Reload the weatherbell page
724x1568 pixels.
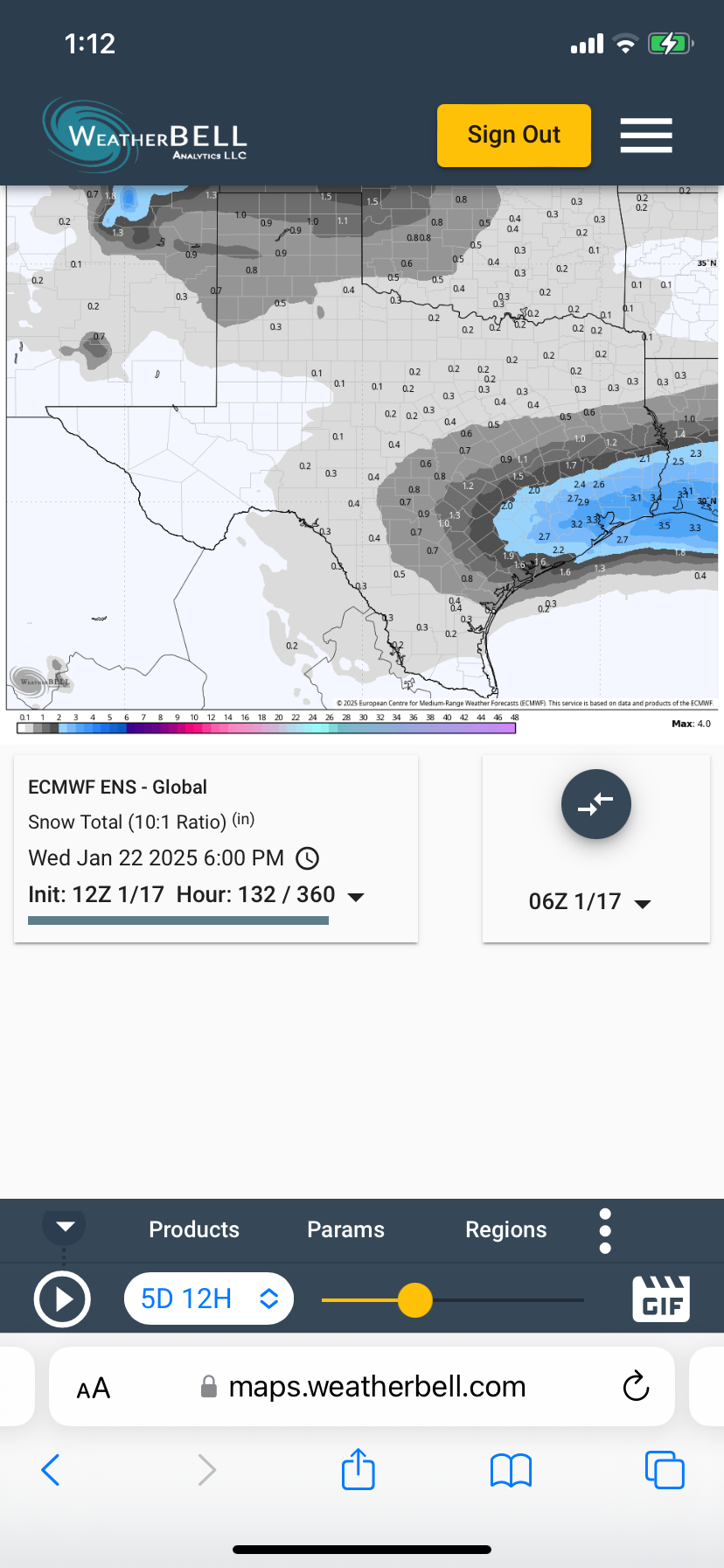point(636,1387)
